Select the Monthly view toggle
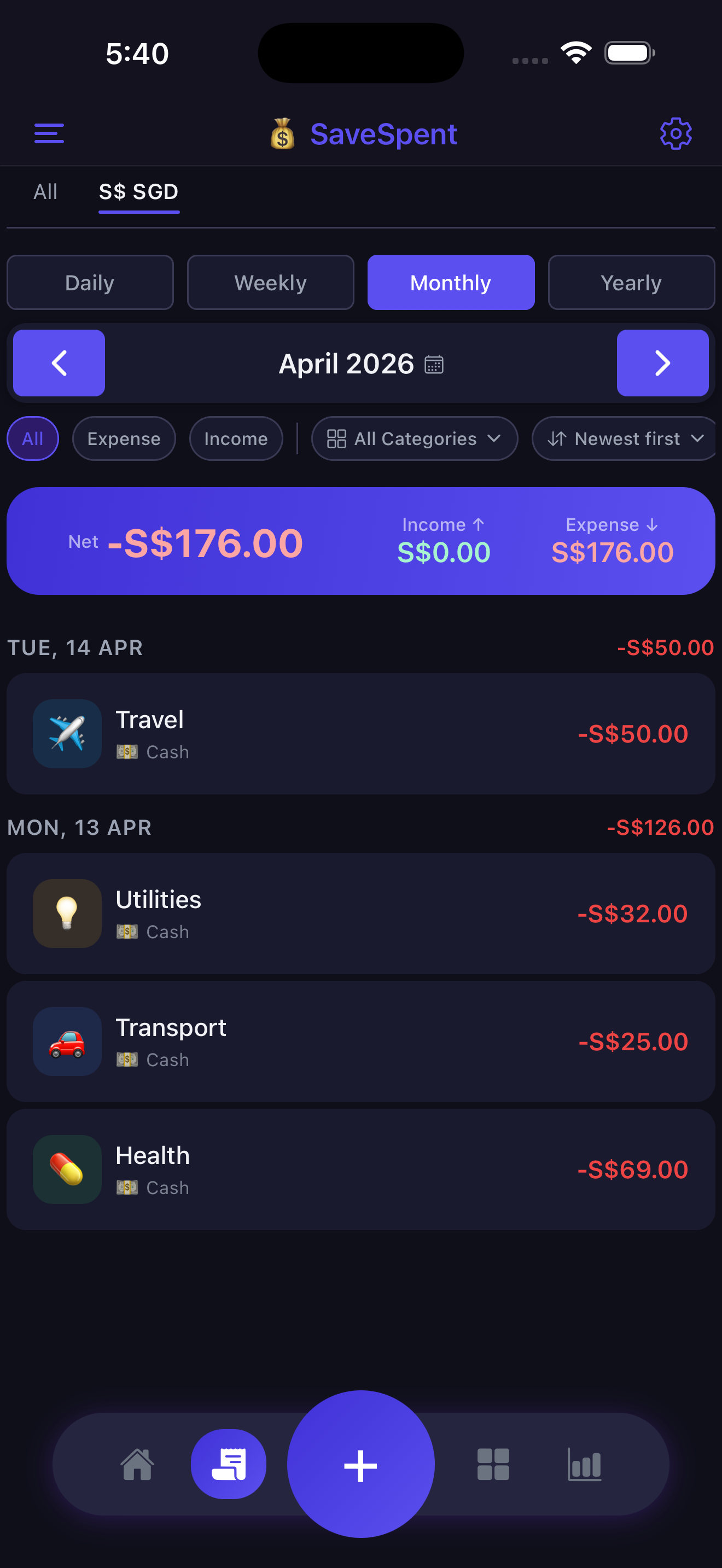 coord(451,282)
